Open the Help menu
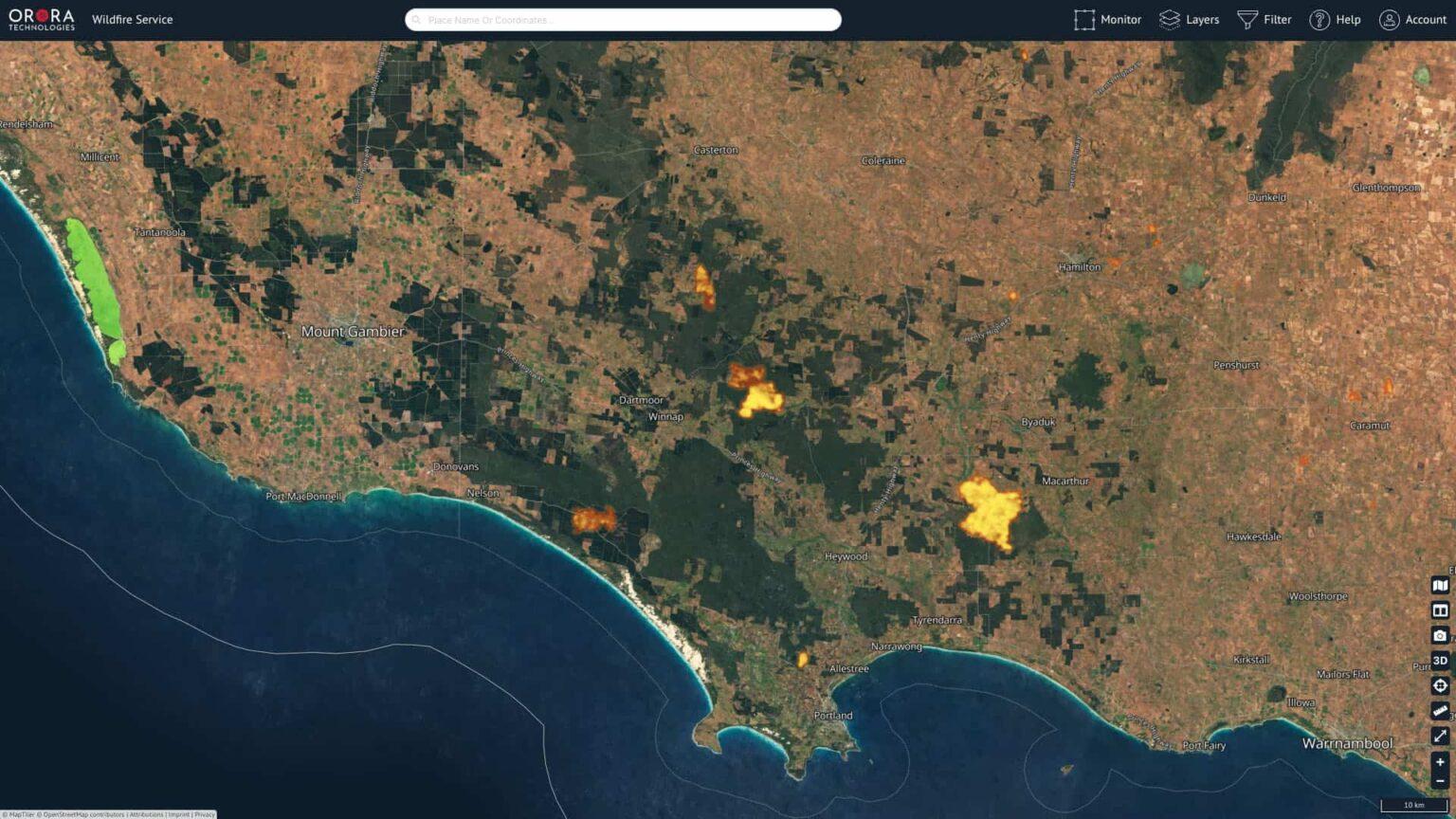 1335,20
